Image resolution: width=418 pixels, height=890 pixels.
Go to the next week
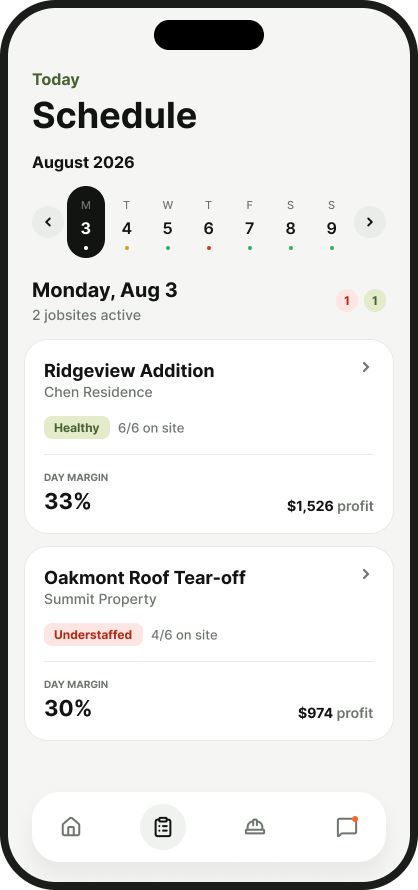(x=370, y=222)
